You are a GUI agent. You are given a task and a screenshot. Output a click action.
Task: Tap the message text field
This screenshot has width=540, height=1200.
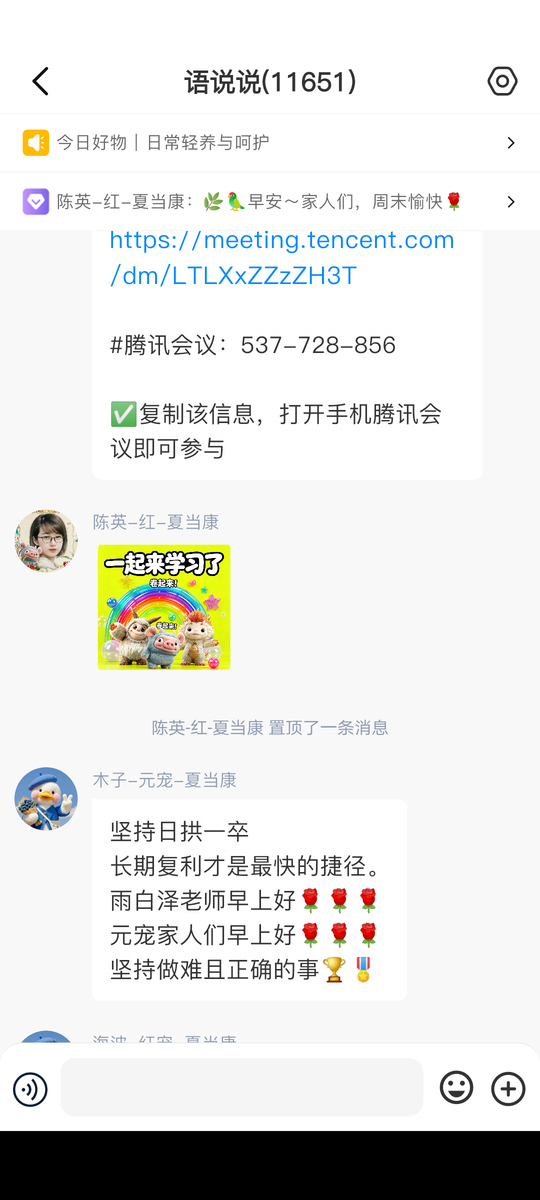pyautogui.click(x=242, y=1087)
